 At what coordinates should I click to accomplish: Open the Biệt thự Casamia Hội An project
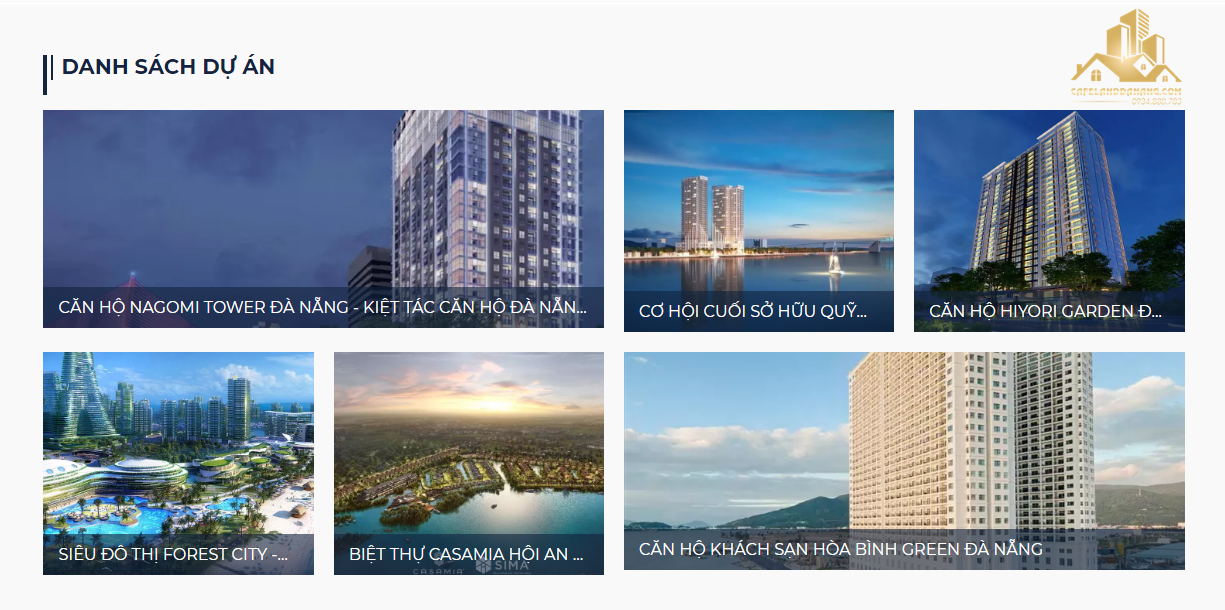click(x=468, y=462)
